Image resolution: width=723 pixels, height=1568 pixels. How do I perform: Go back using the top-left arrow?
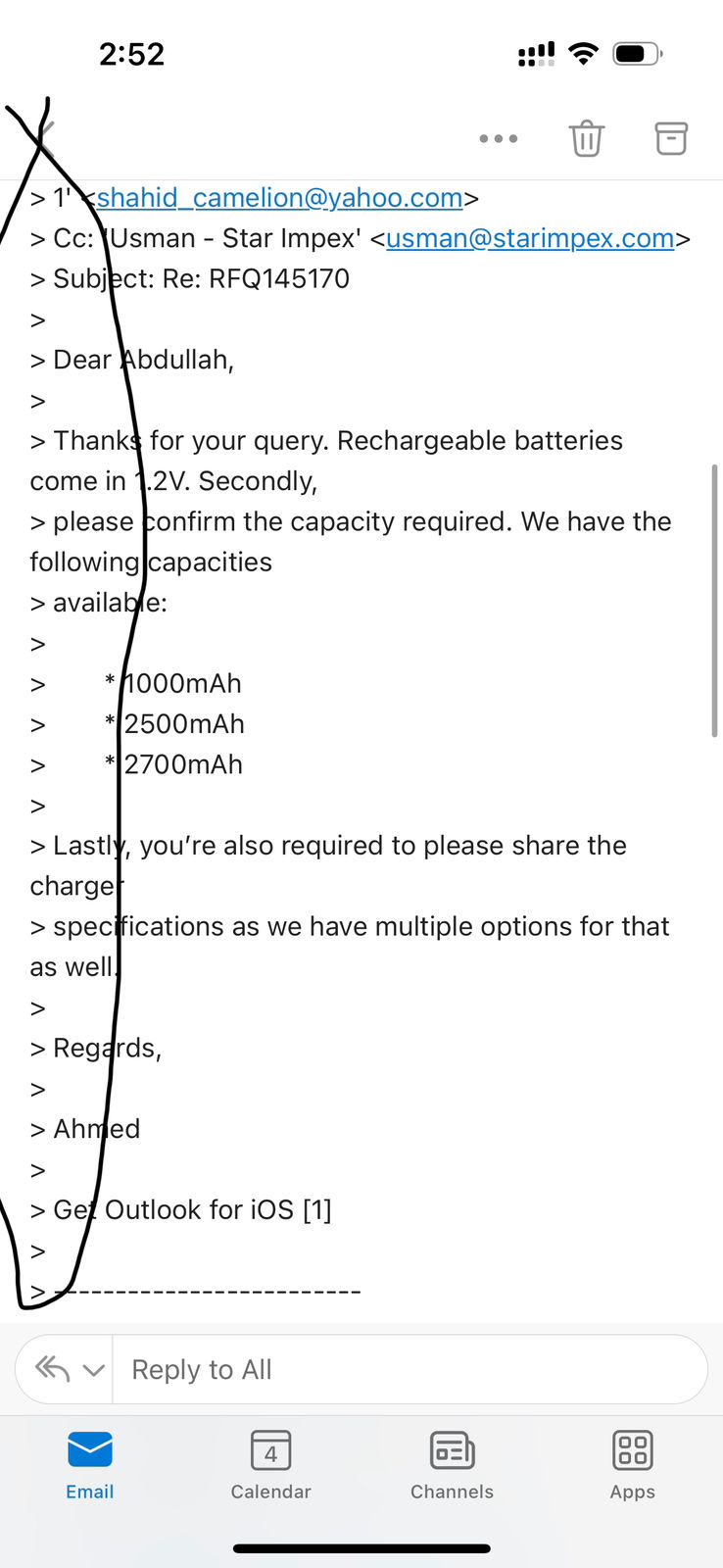pos(43,138)
